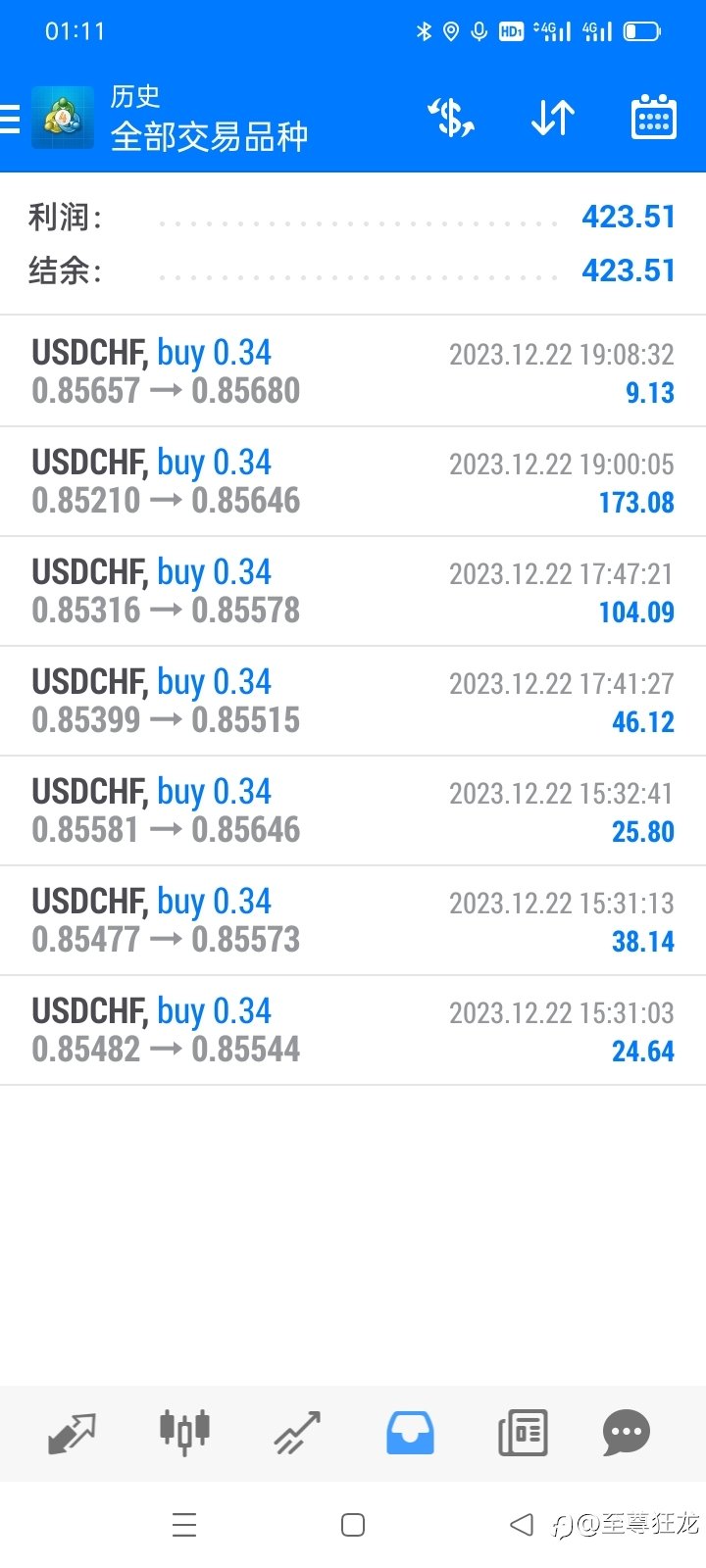Return to the system home screen
Image resolution: width=706 pixels, height=1568 pixels.
353,1525
